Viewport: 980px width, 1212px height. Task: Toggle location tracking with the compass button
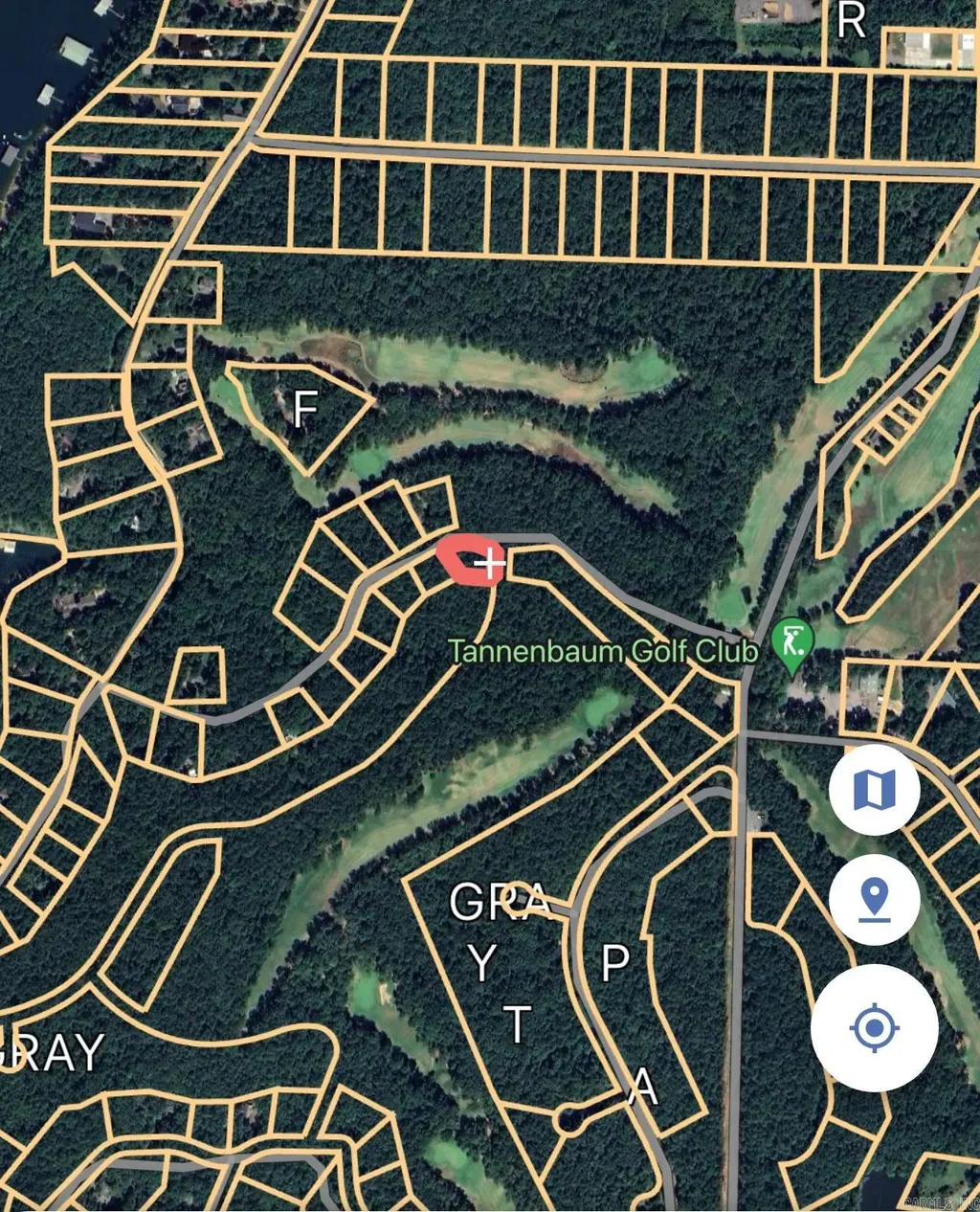pos(875,1026)
